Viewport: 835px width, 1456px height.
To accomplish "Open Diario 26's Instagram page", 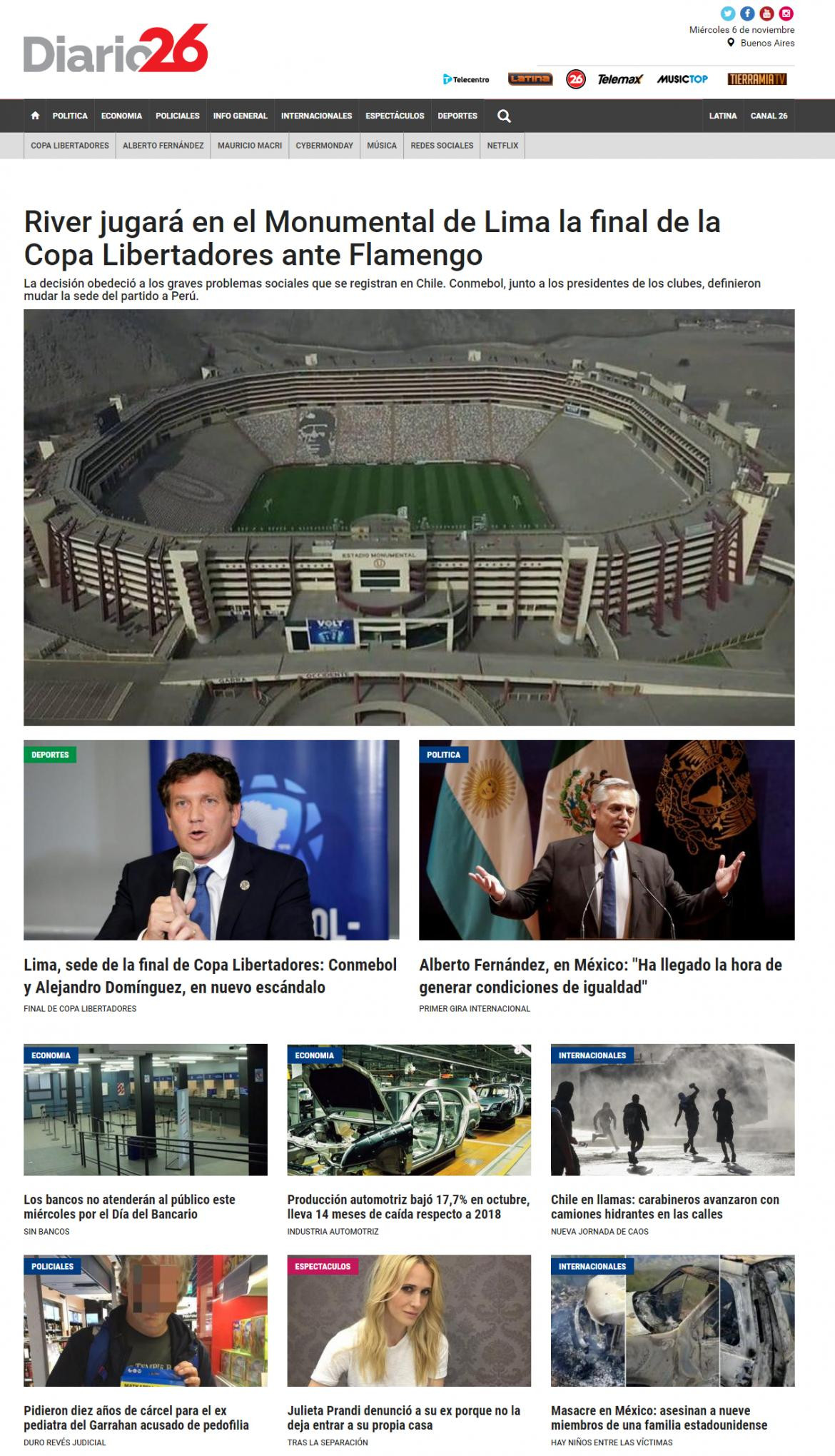I will tap(786, 14).
